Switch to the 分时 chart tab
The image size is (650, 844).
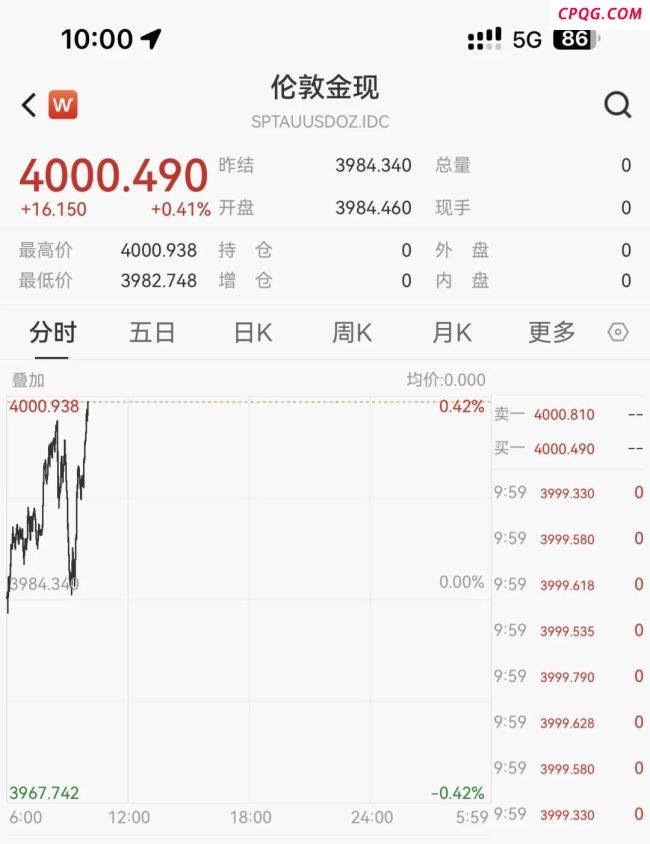tap(53, 333)
